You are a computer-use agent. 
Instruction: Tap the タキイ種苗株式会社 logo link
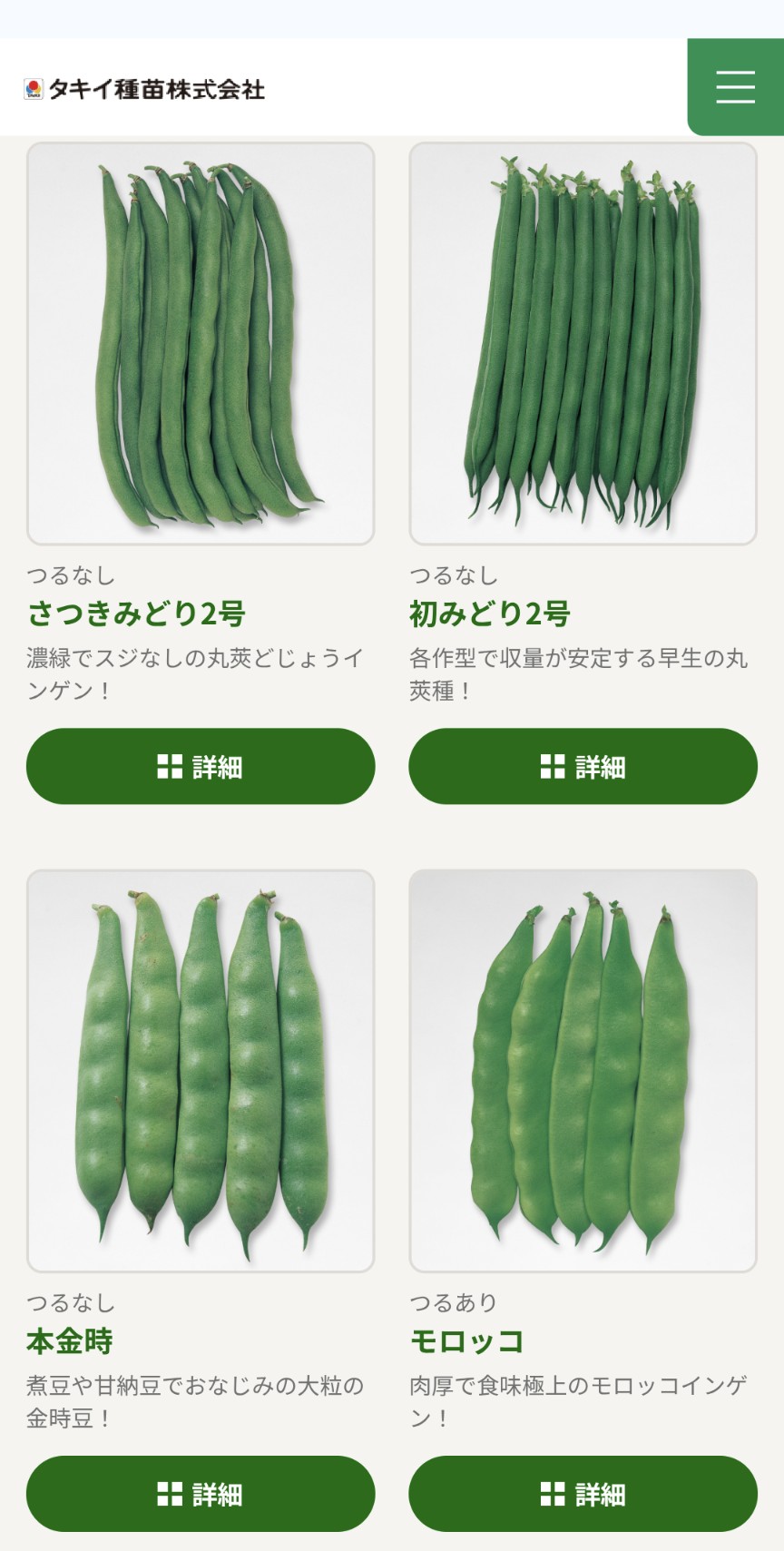145,89
